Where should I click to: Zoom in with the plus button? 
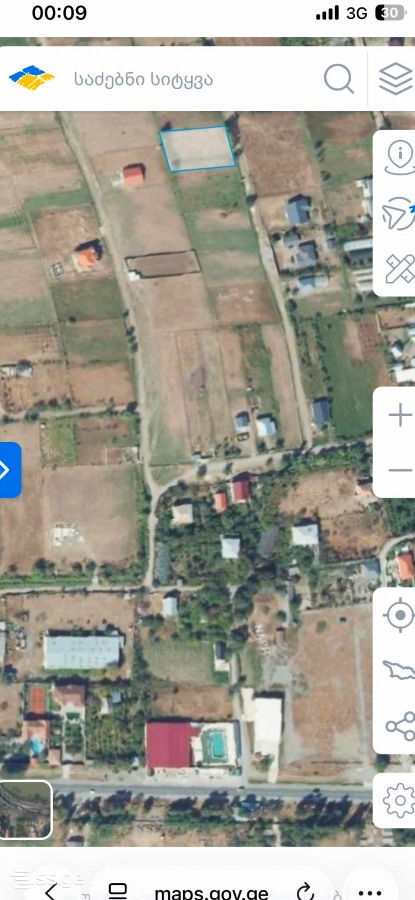coord(400,415)
